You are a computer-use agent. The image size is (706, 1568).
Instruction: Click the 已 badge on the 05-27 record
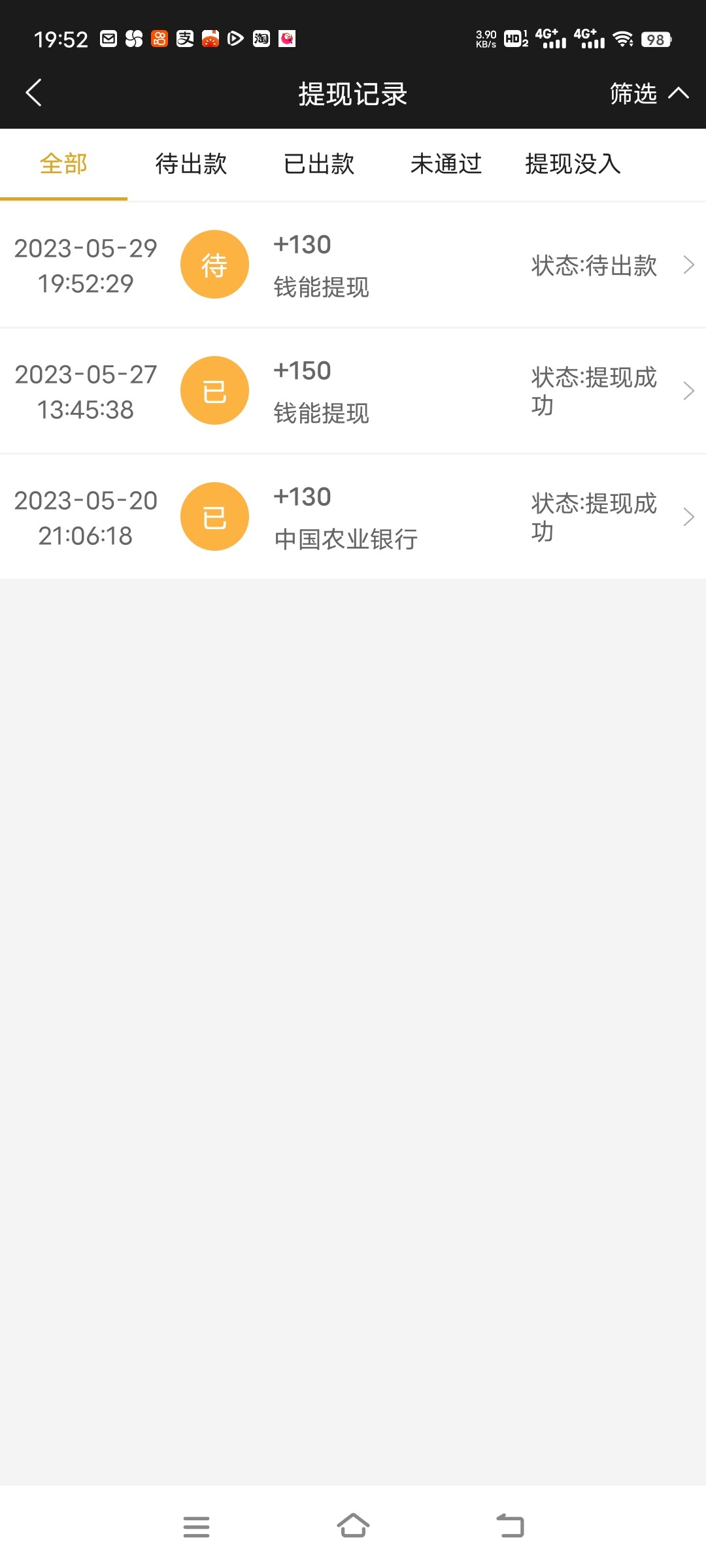[x=214, y=390]
